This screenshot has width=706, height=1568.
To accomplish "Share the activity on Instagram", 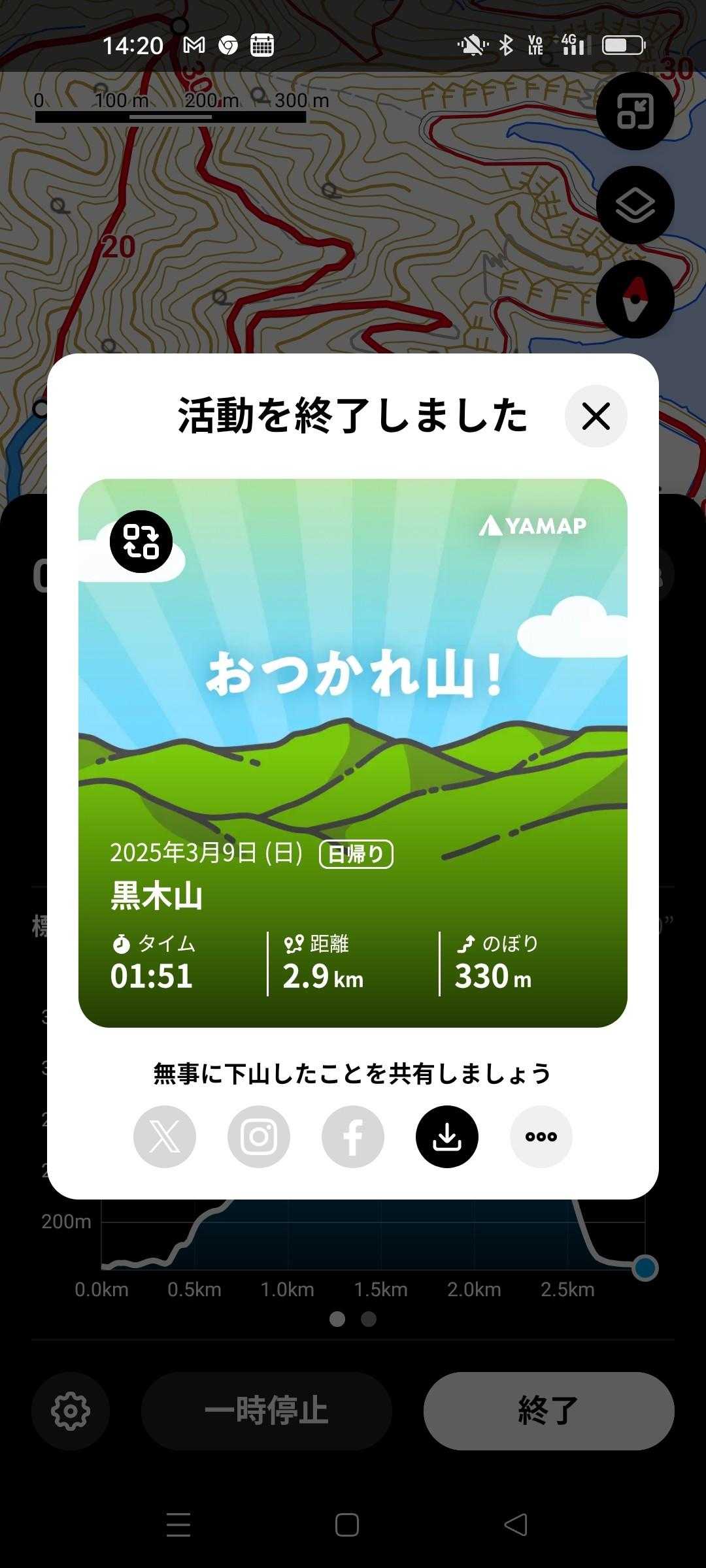I will click(x=259, y=1137).
